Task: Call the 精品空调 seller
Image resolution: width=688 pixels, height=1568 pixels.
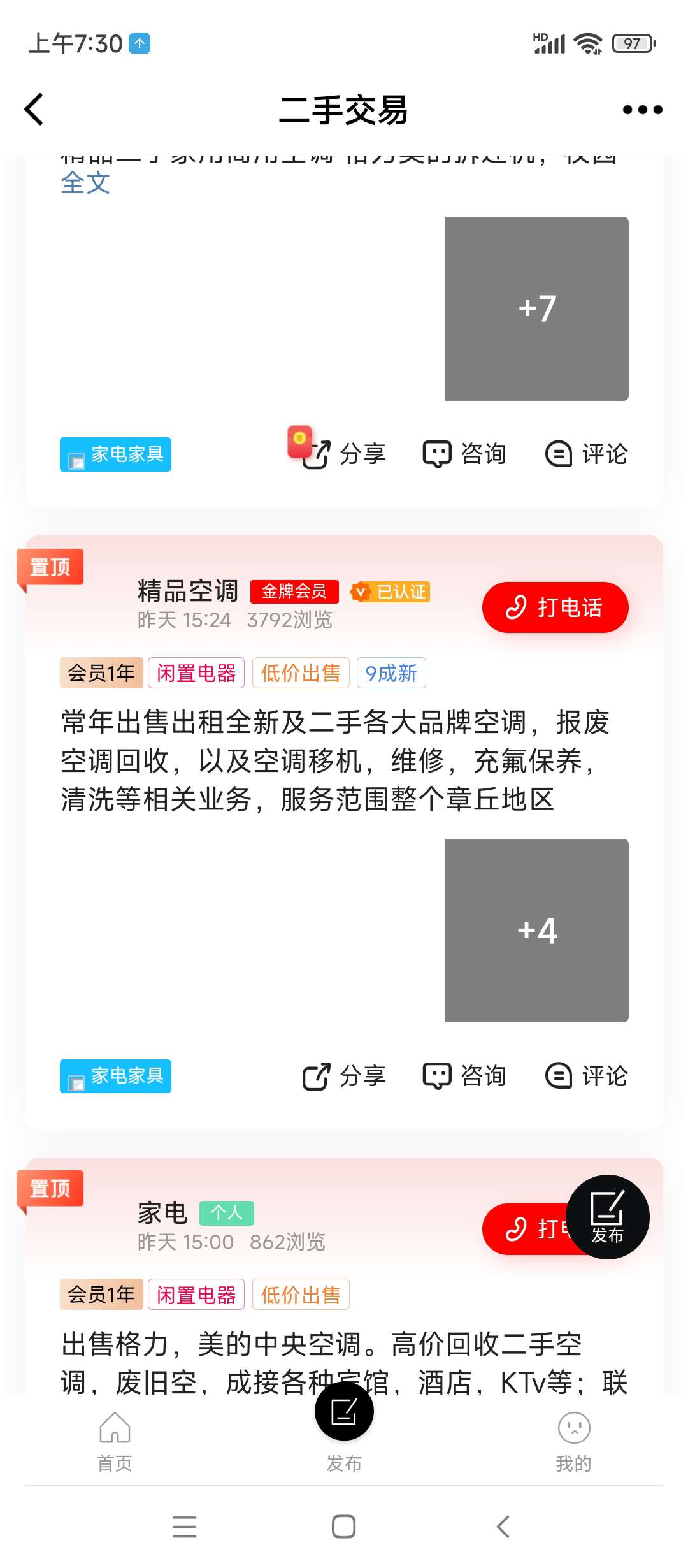Action: coord(555,607)
